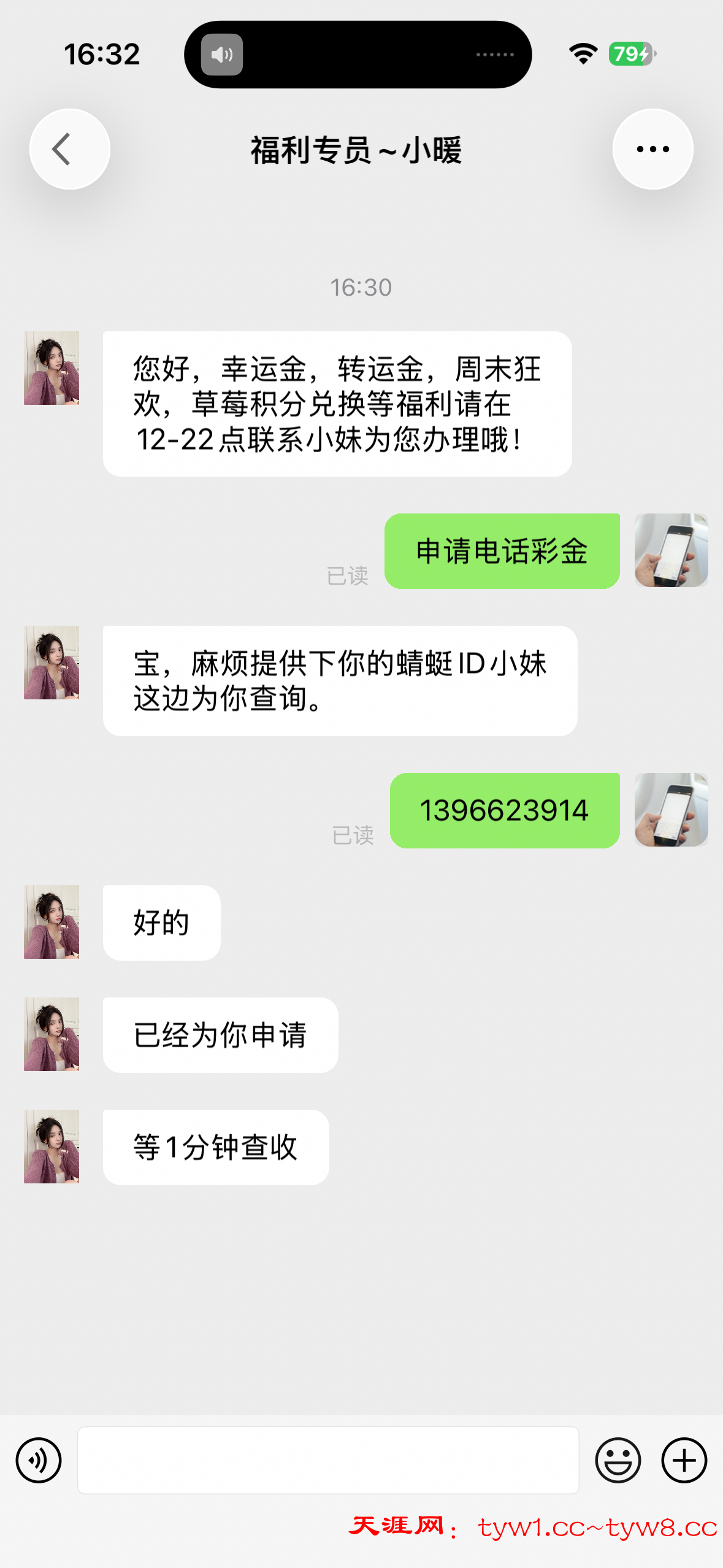View 小暖's profile from the 好的 message avatar
This screenshot has height=1568, width=723.
click(52, 922)
